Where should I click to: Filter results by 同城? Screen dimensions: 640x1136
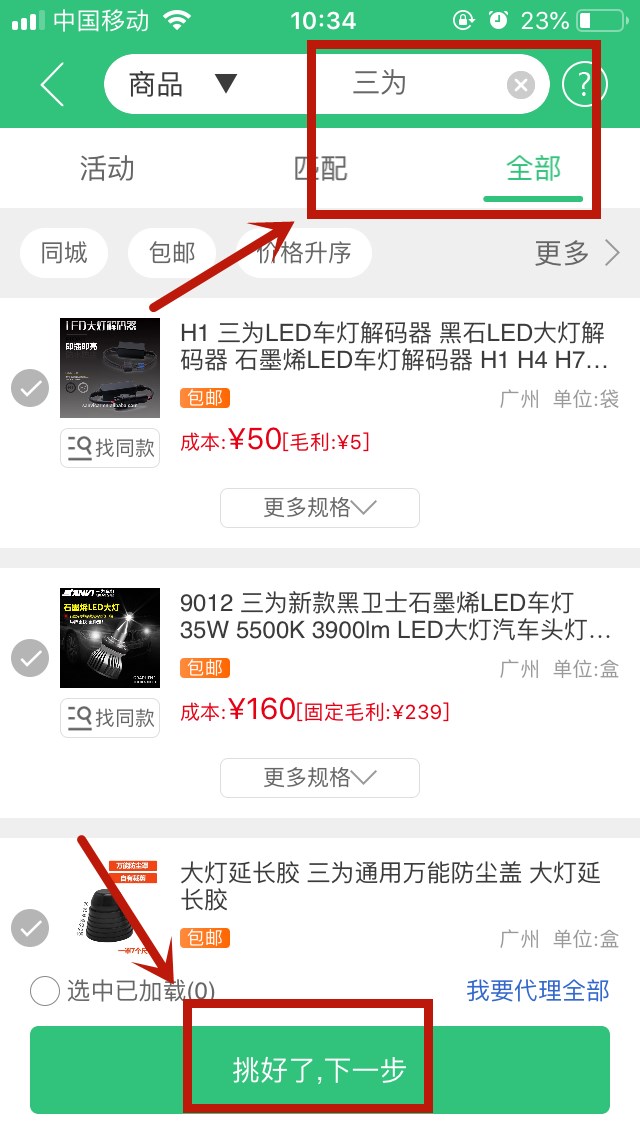[x=65, y=253]
